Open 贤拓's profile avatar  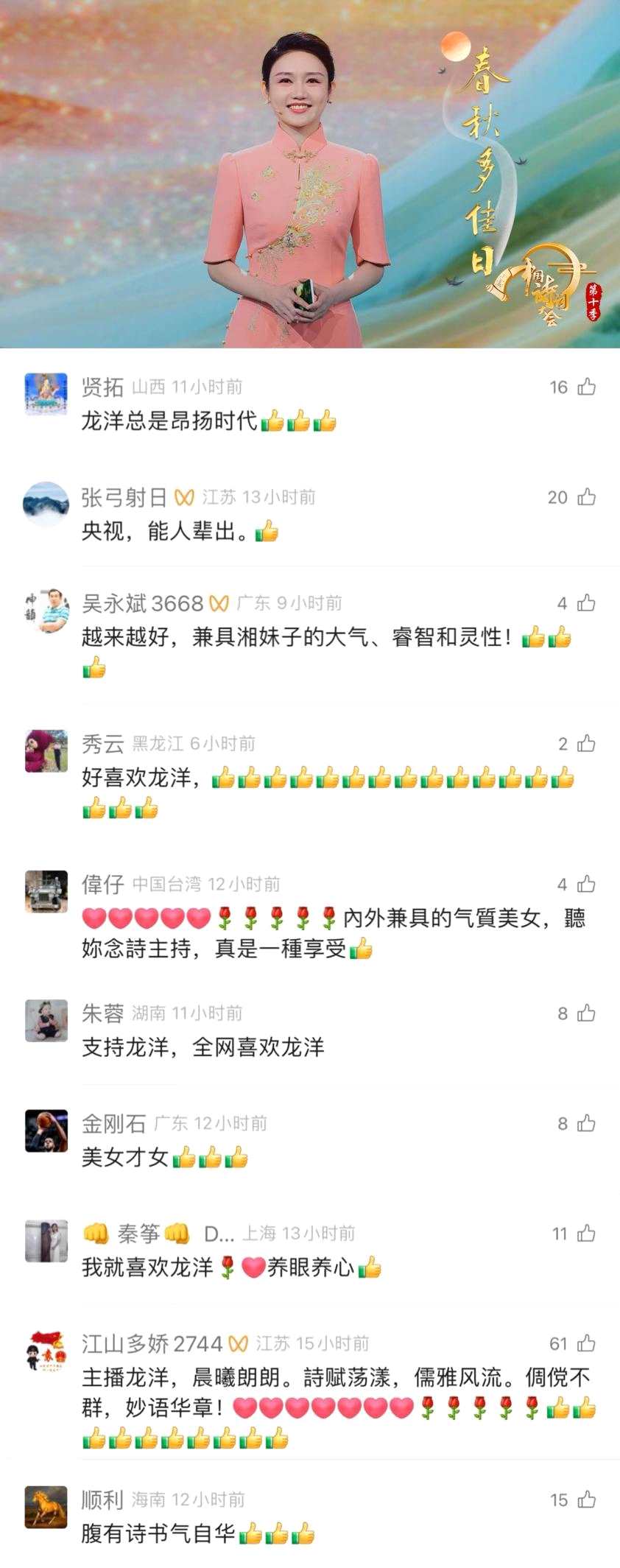pos(46,394)
